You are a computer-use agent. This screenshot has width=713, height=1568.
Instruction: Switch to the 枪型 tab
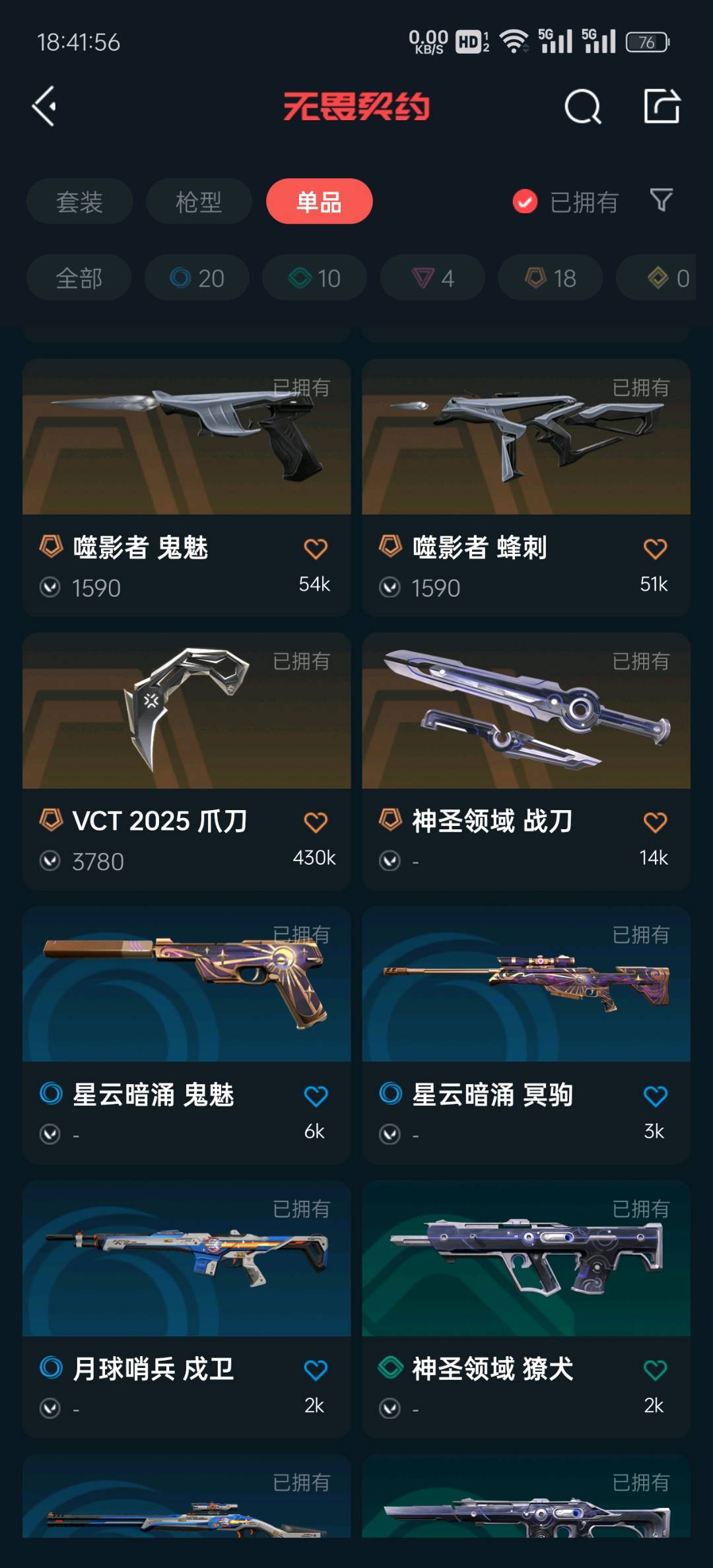coord(199,202)
